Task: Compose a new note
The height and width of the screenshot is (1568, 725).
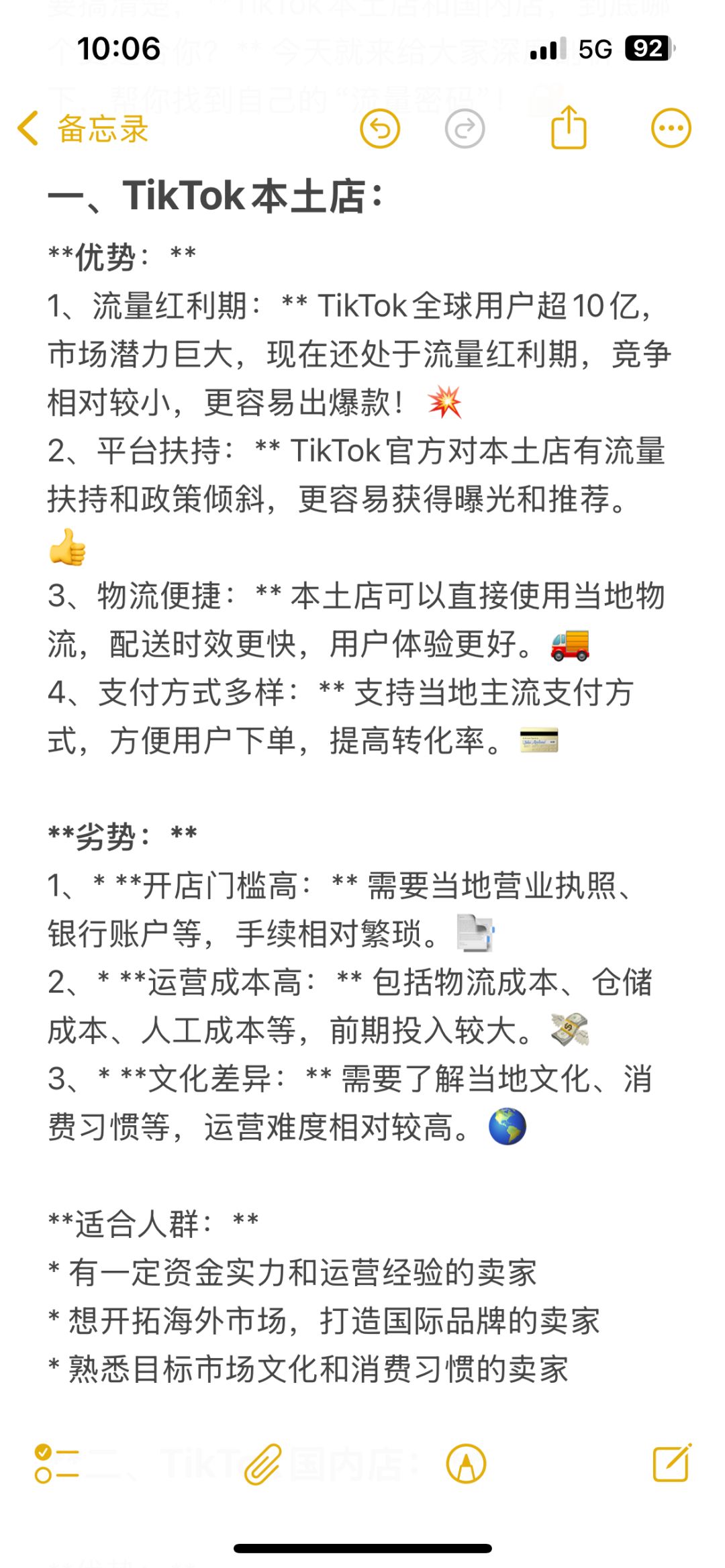Action: tap(672, 1463)
